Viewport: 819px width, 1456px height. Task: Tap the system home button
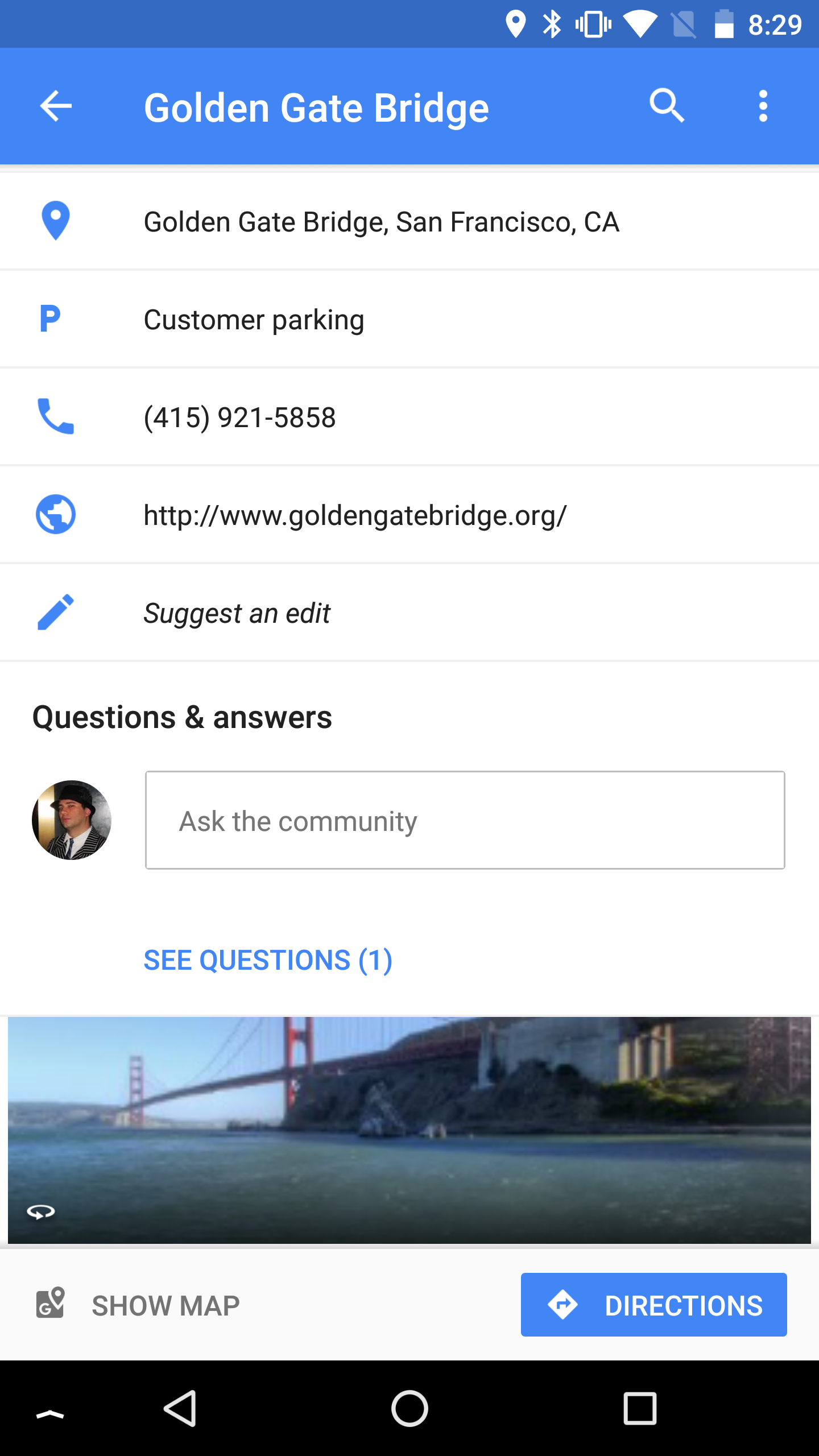409,1408
